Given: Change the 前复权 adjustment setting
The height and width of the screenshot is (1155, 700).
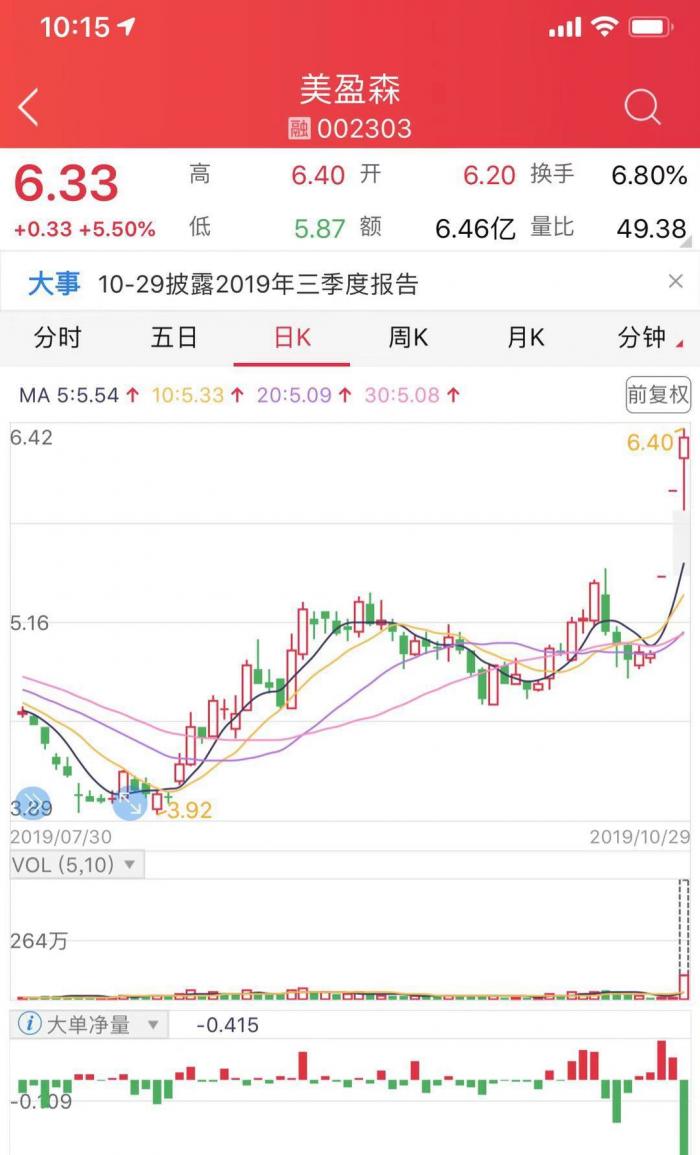Looking at the screenshot, I should point(657,394).
